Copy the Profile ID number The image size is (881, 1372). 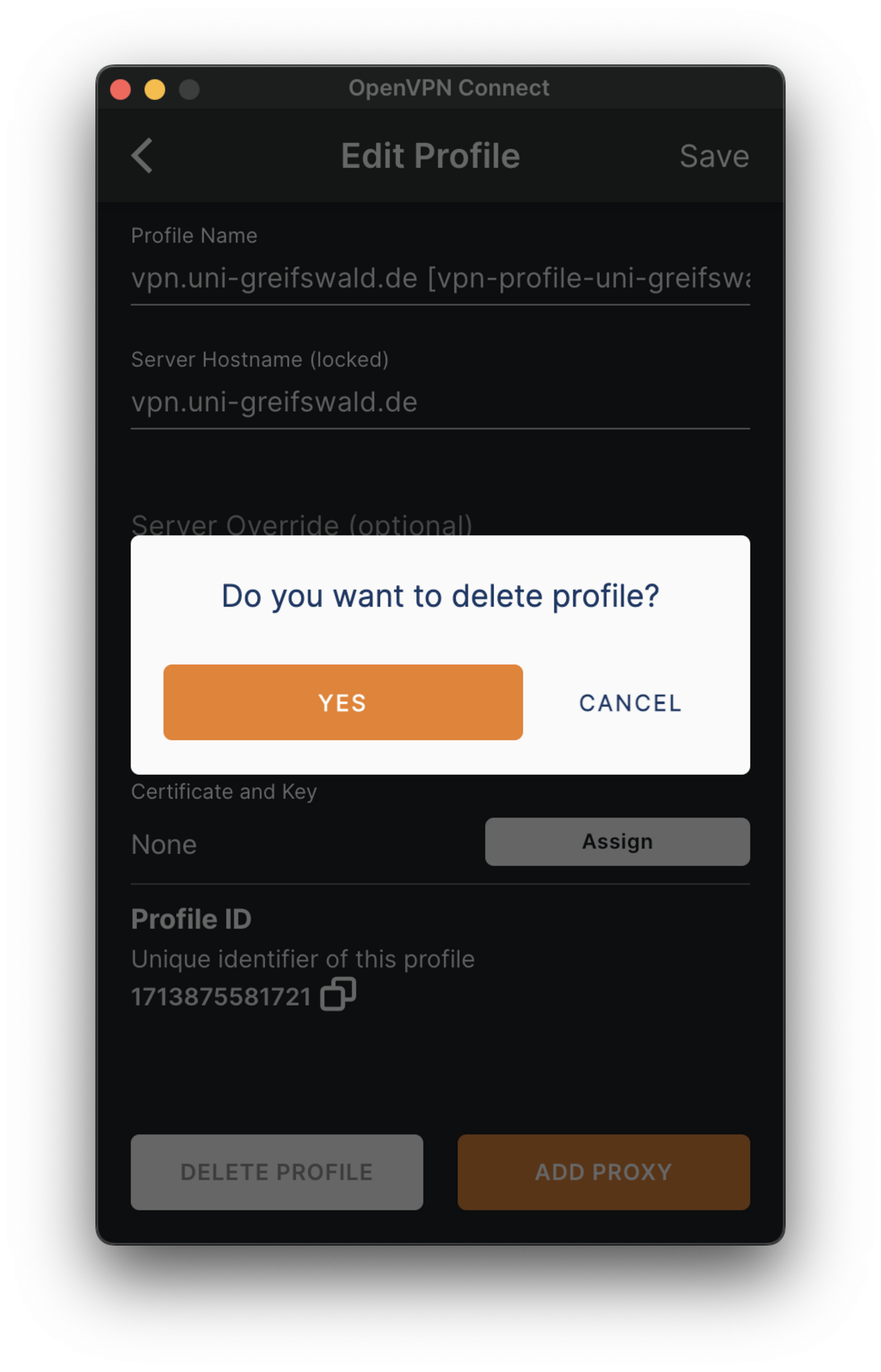coord(338,994)
